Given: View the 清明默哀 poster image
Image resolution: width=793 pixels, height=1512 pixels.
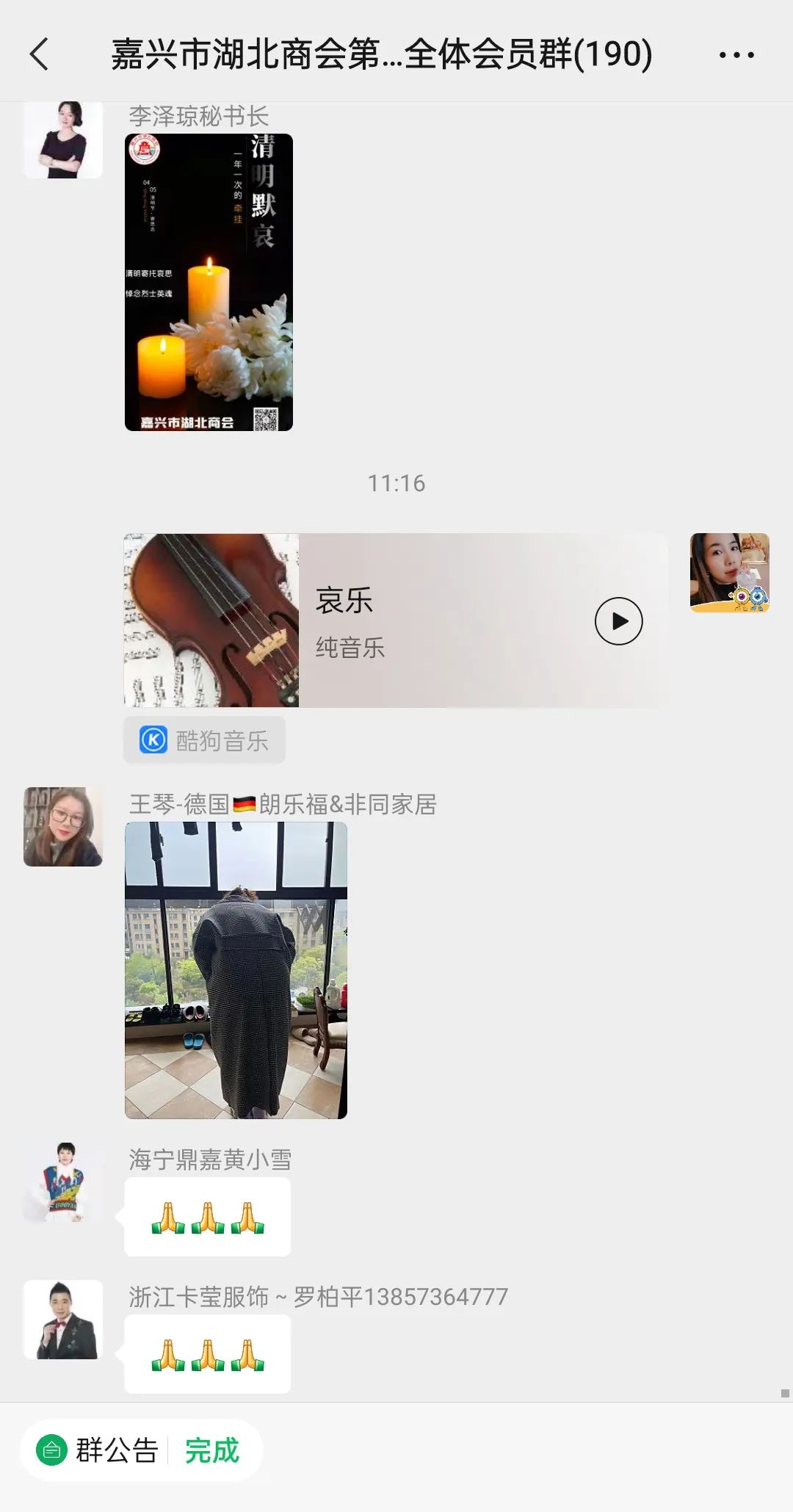Looking at the screenshot, I should tap(209, 282).
